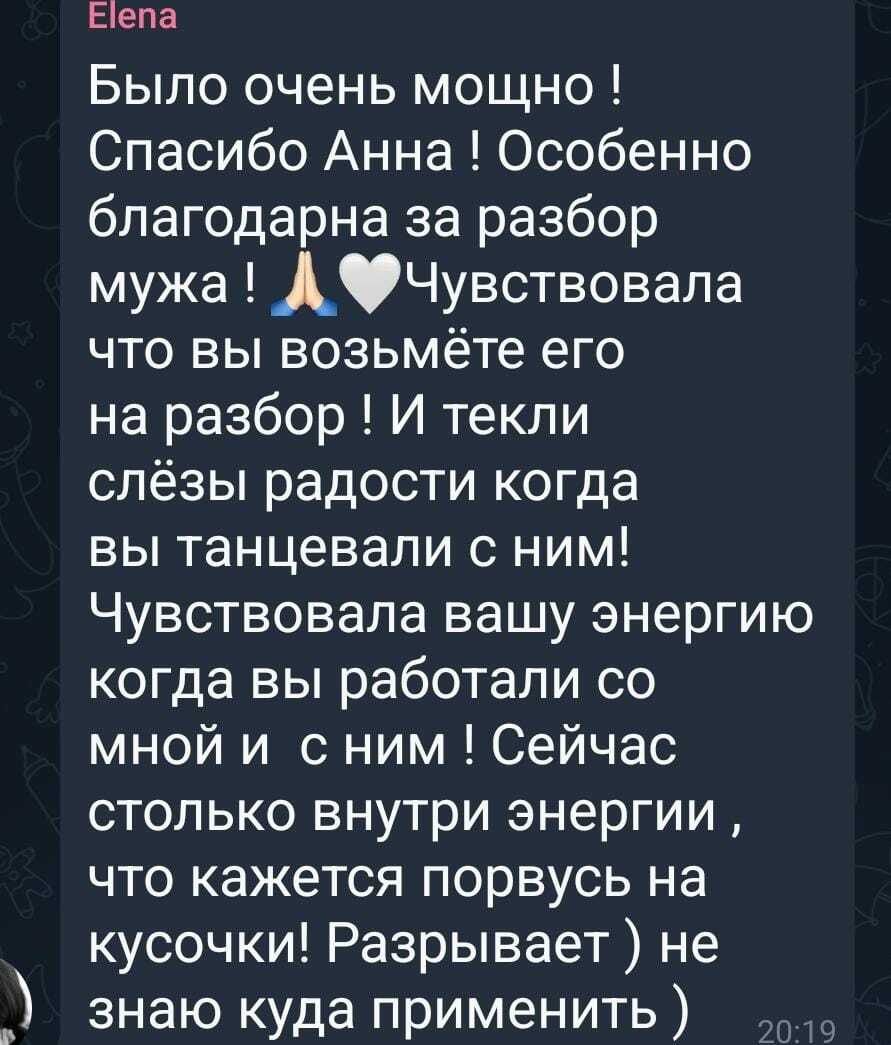891x1045 pixels.
Task: Open Elena's profile from the sender name
Action: coord(133,17)
